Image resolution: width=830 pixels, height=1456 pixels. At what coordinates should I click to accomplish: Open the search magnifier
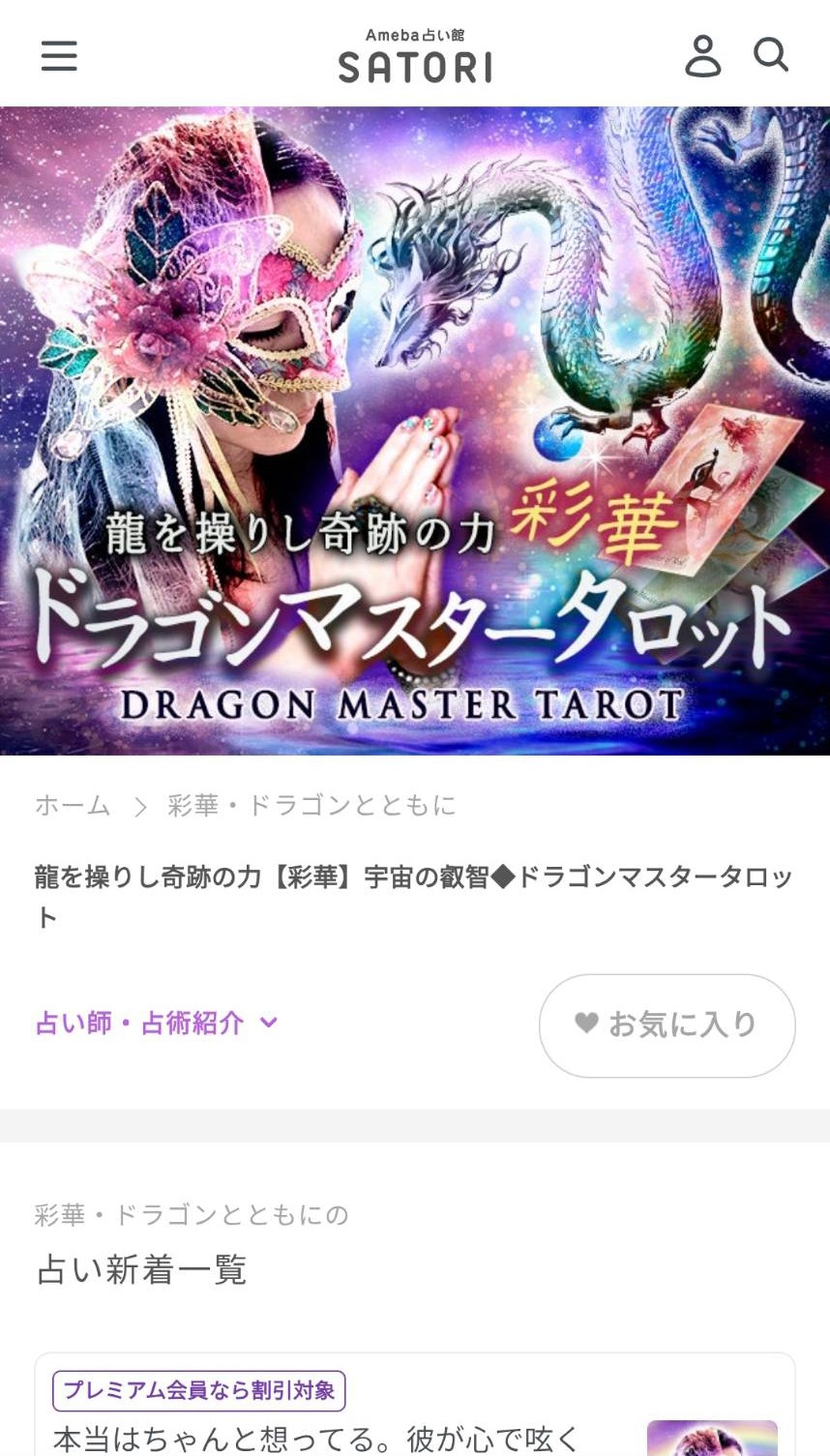pos(771,55)
